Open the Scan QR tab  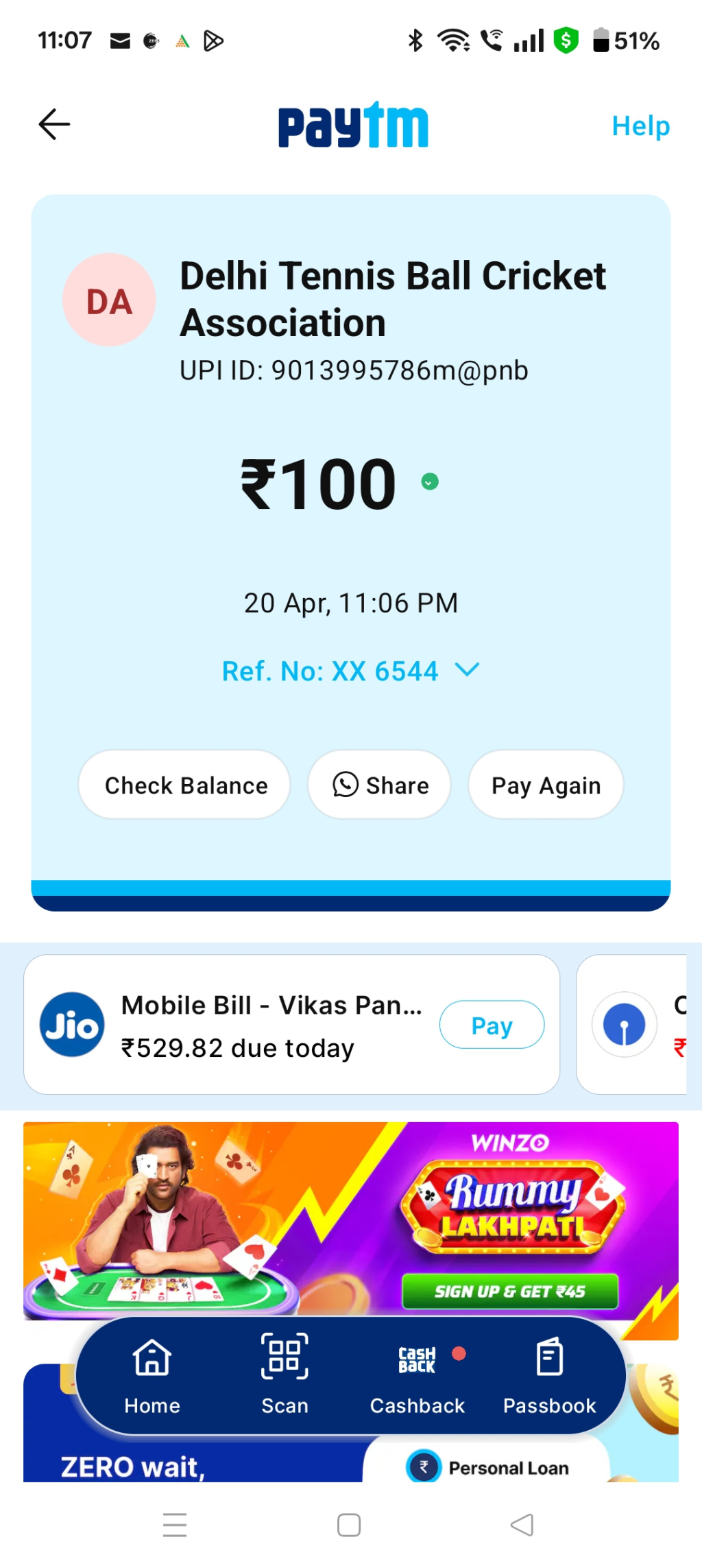click(x=285, y=1376)
